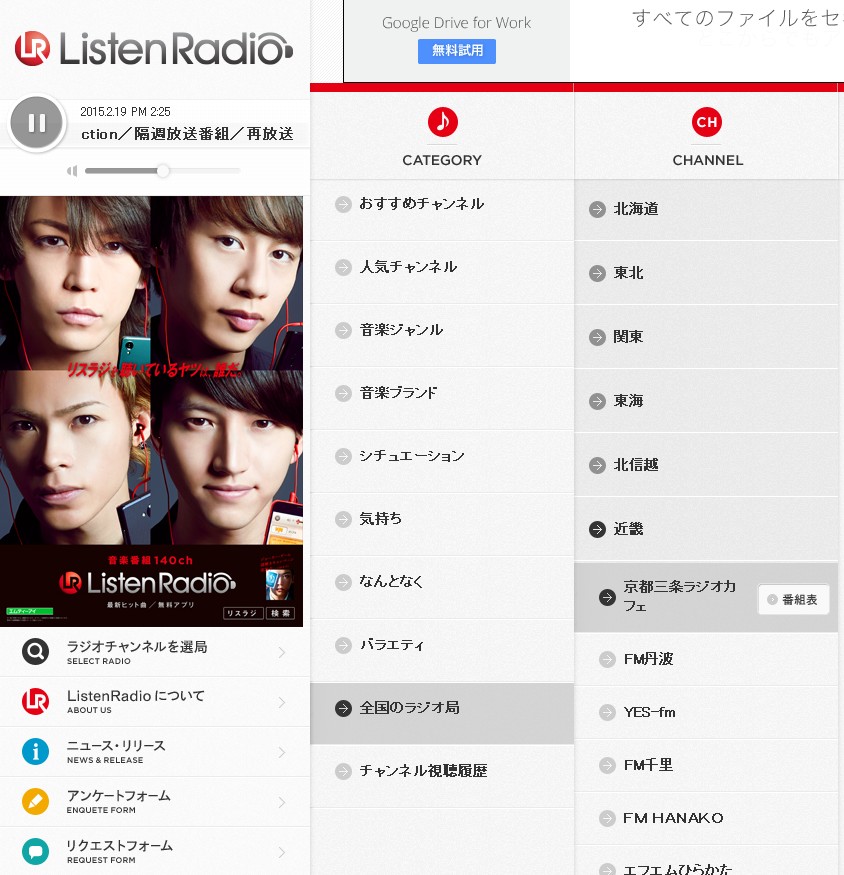Screen dimensions: 844x875
Task: Pause the radio playback
Action: coord(37,123)
